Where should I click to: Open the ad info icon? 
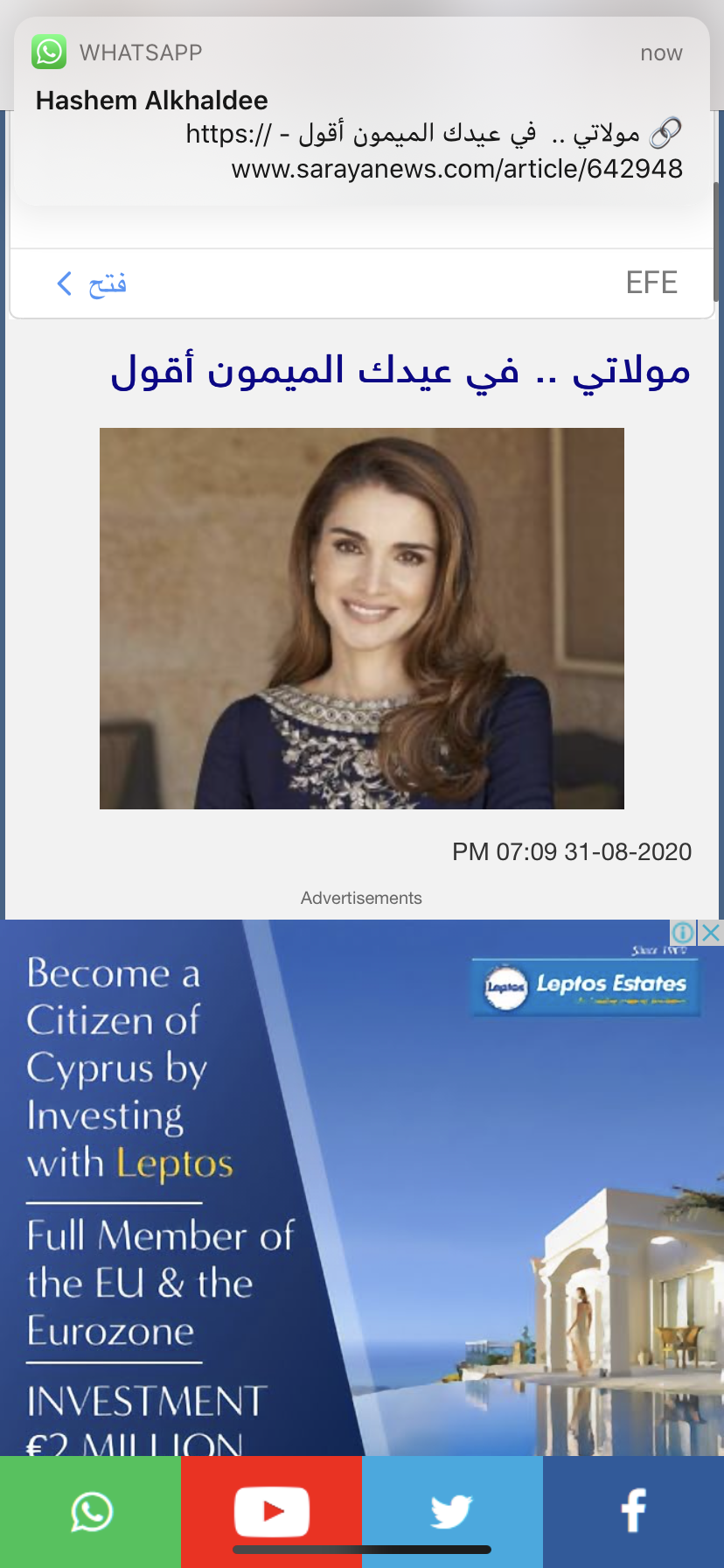(684, 933)
